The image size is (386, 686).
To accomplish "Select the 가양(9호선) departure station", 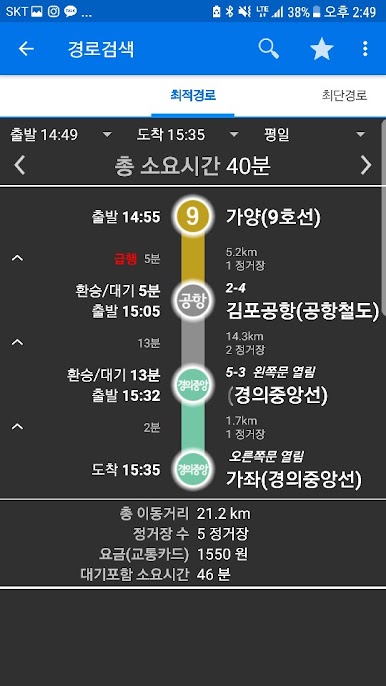I will point(273,217).
